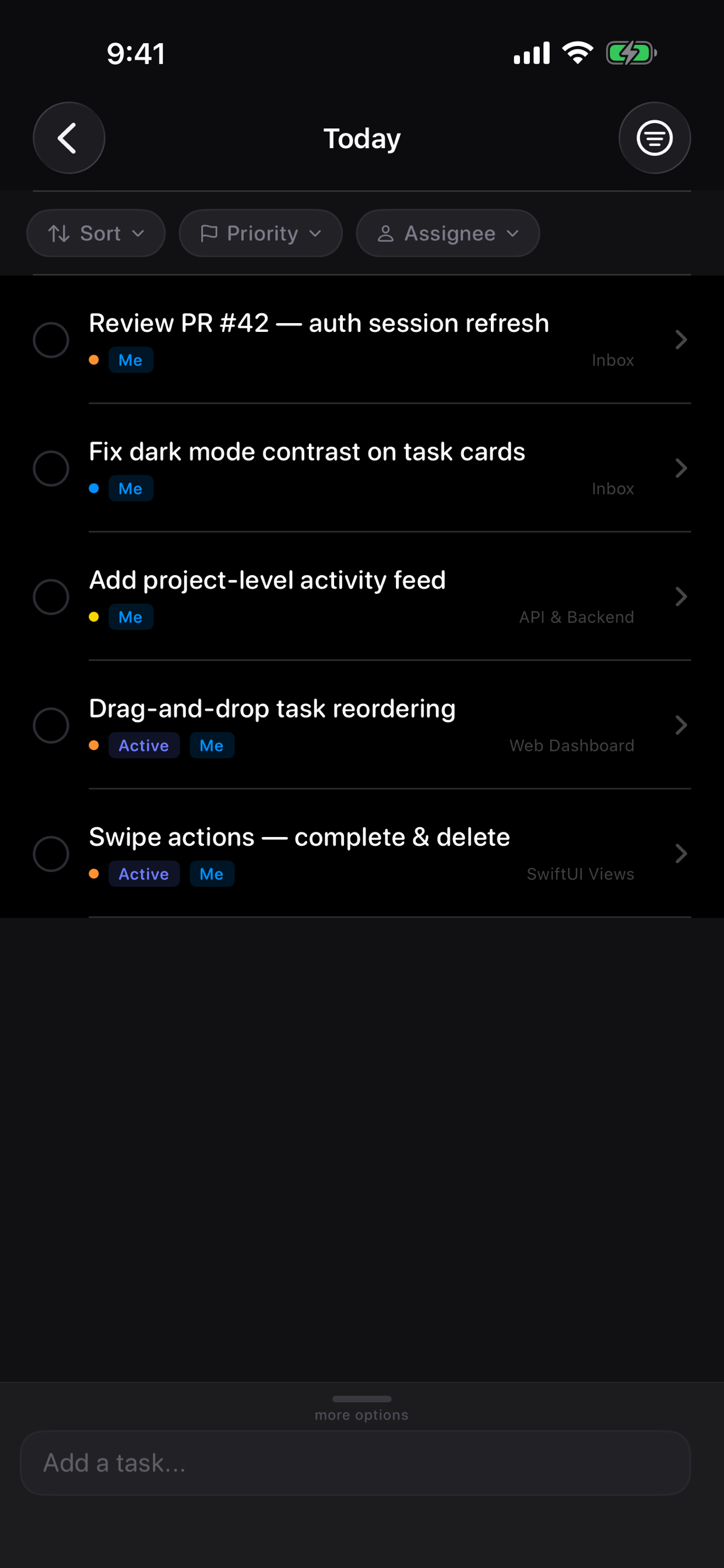This screenshot has height=1568, width=724.
Task: Expand the Sort dropdown
Action: pyautogui.click(x=96, y=234)
